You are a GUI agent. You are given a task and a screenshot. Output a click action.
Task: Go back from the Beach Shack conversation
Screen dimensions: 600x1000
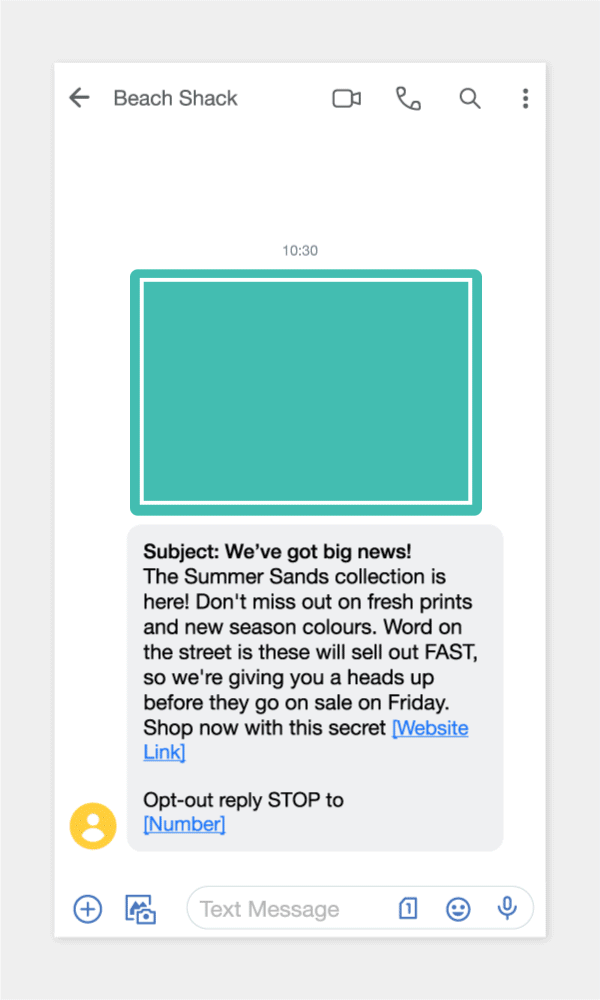click(x=80, y=98)
